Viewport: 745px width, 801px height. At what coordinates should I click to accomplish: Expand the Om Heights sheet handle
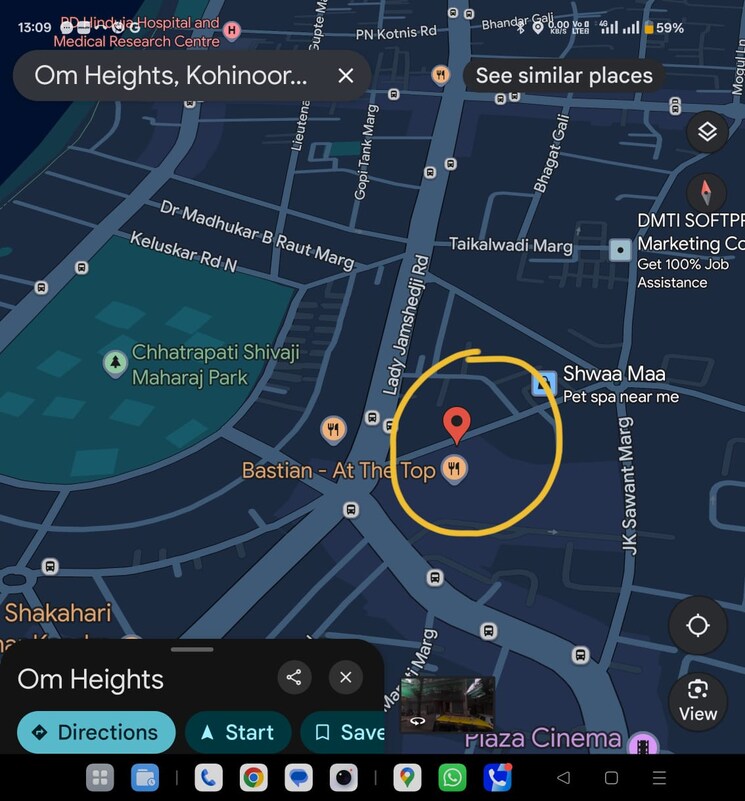pyautogui.click(x=192, y=650)
